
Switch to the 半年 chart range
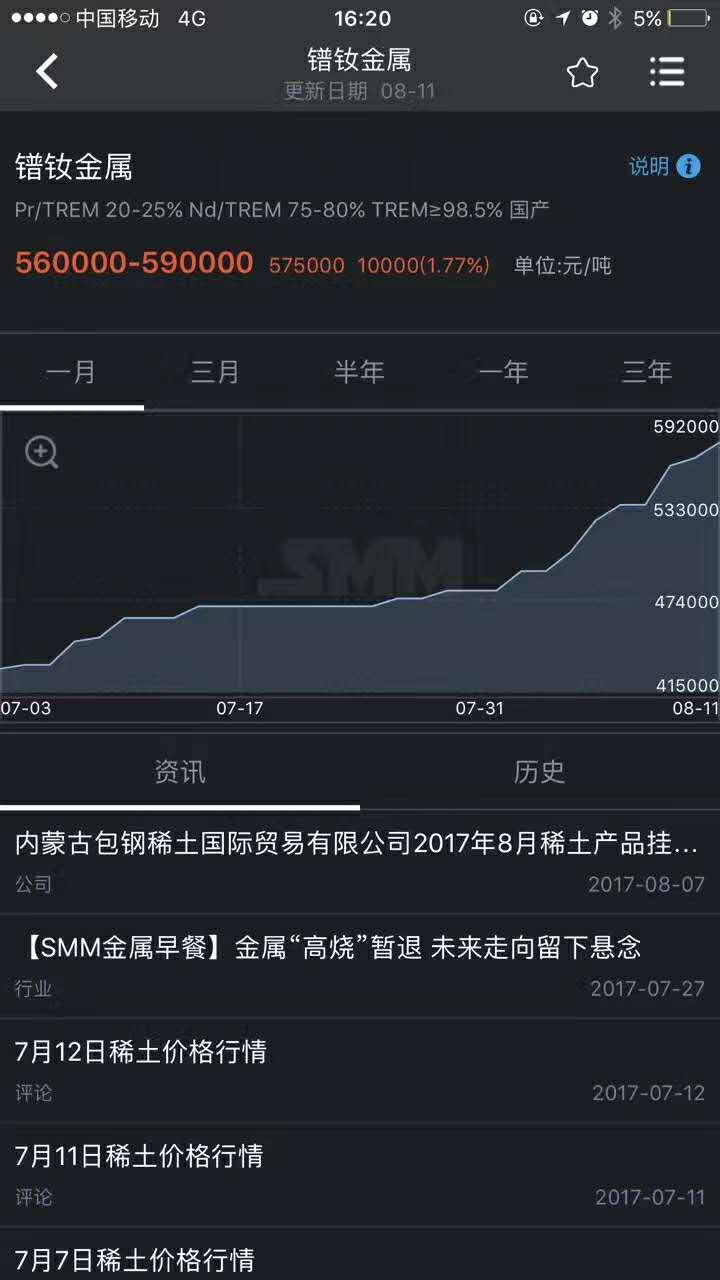click(359, 372)
